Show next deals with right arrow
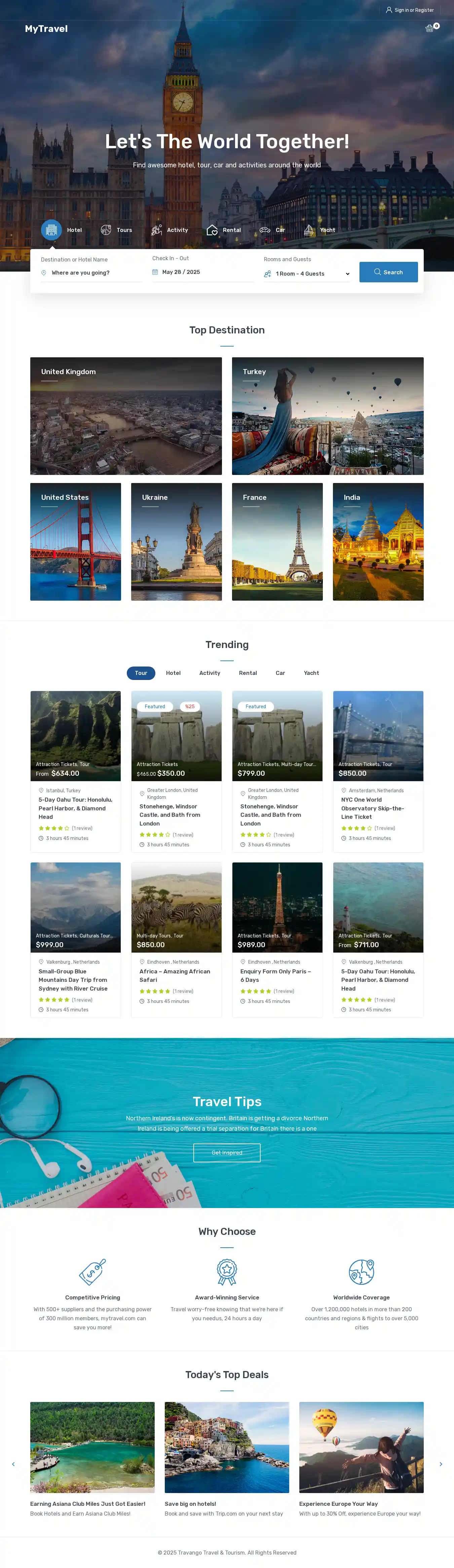Image resolution: width=454 pixels, height=1568 pixels. click(441, 1464)
